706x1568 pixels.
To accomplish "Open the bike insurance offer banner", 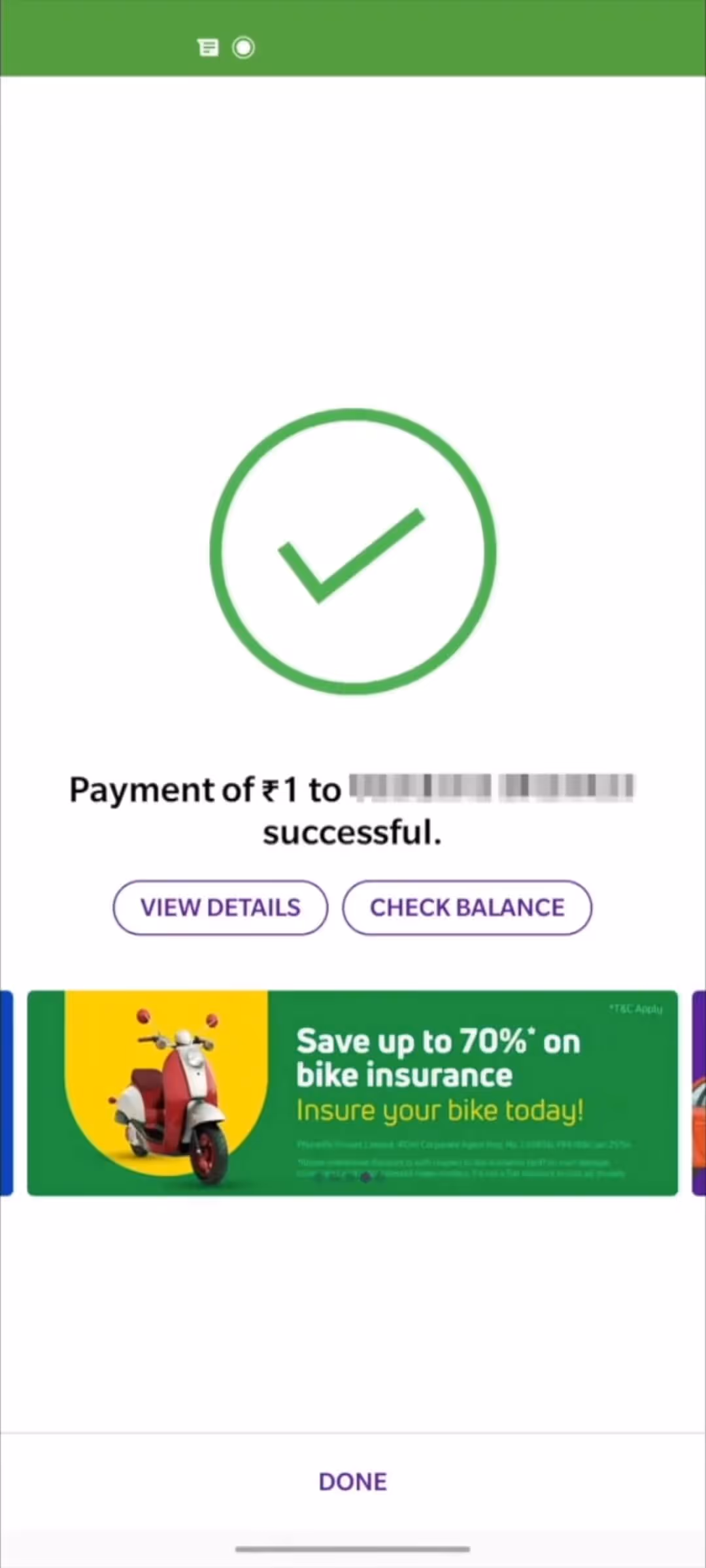I will (x=352, y=1093).
